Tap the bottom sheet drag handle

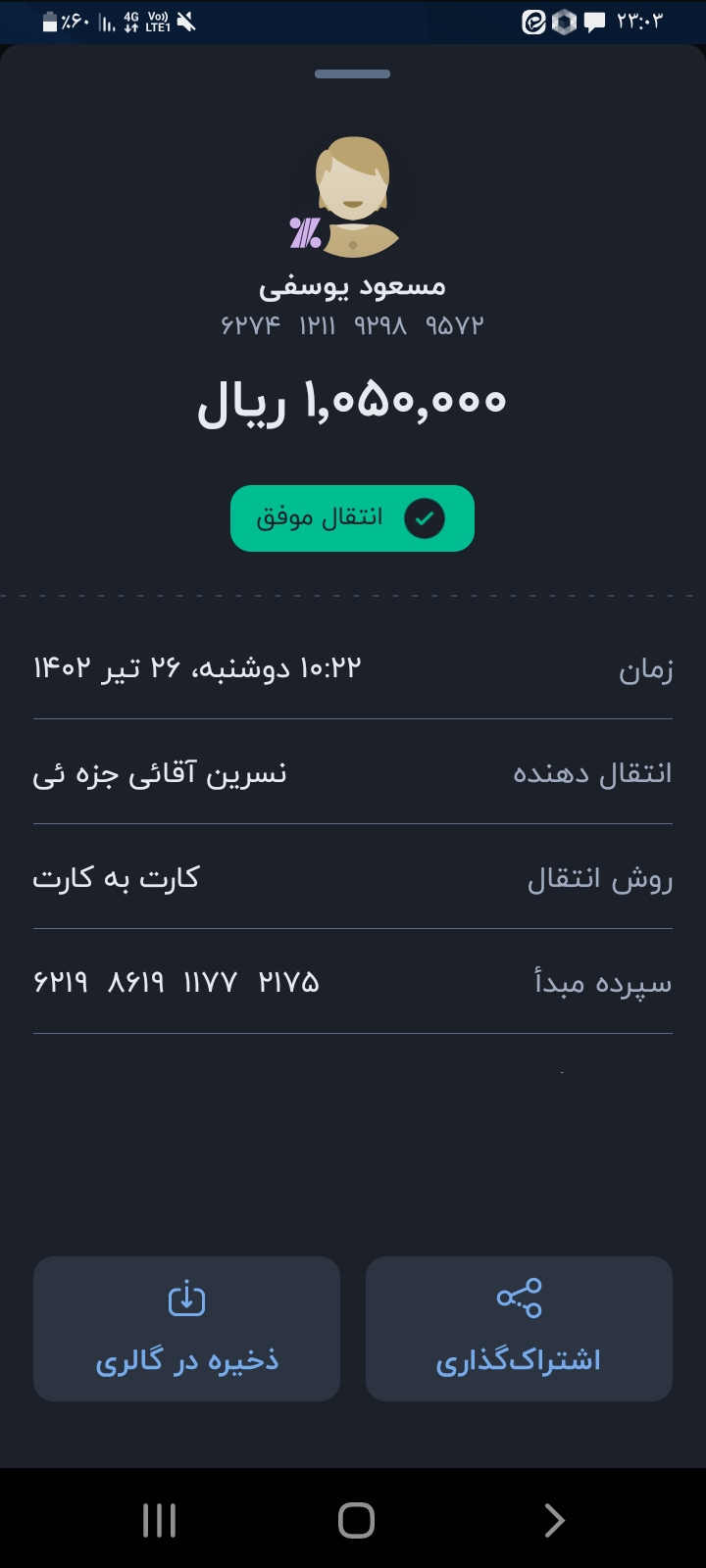pos(353,73)
